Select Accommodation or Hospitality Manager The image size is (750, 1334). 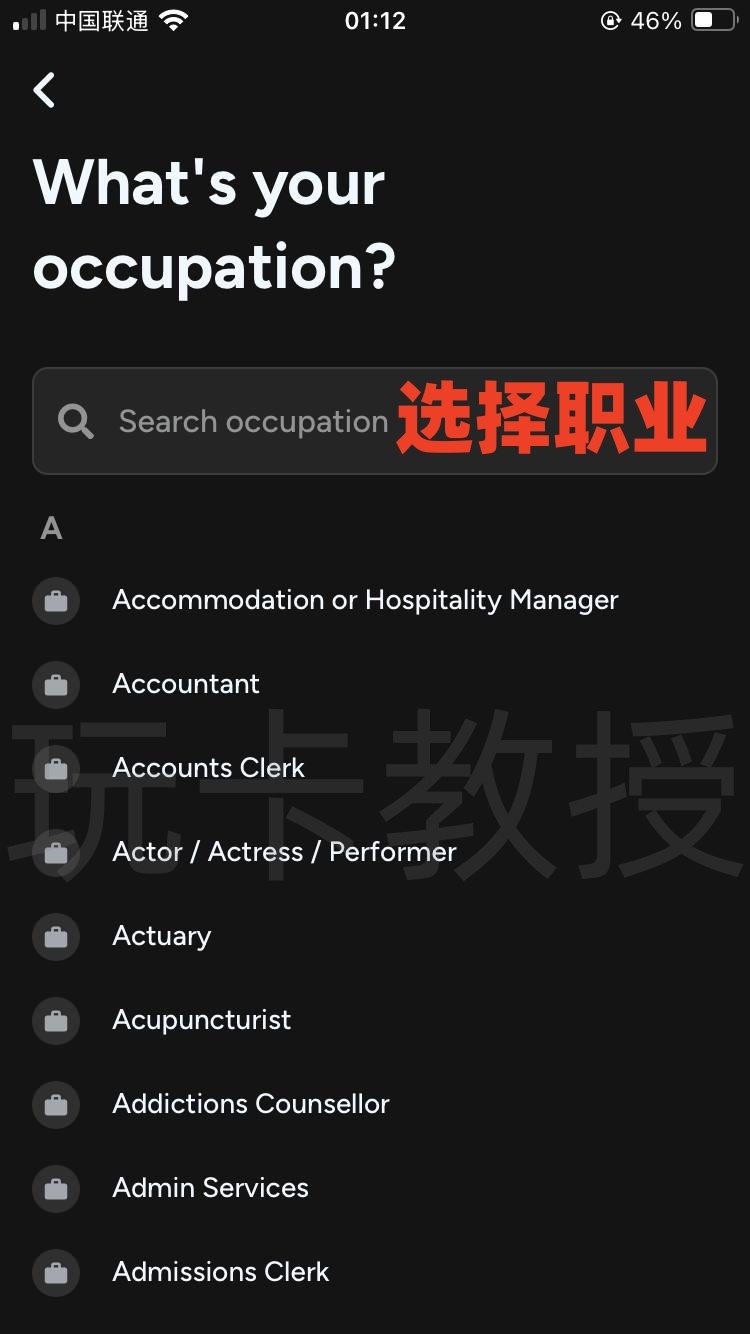[x=365, y=600]
